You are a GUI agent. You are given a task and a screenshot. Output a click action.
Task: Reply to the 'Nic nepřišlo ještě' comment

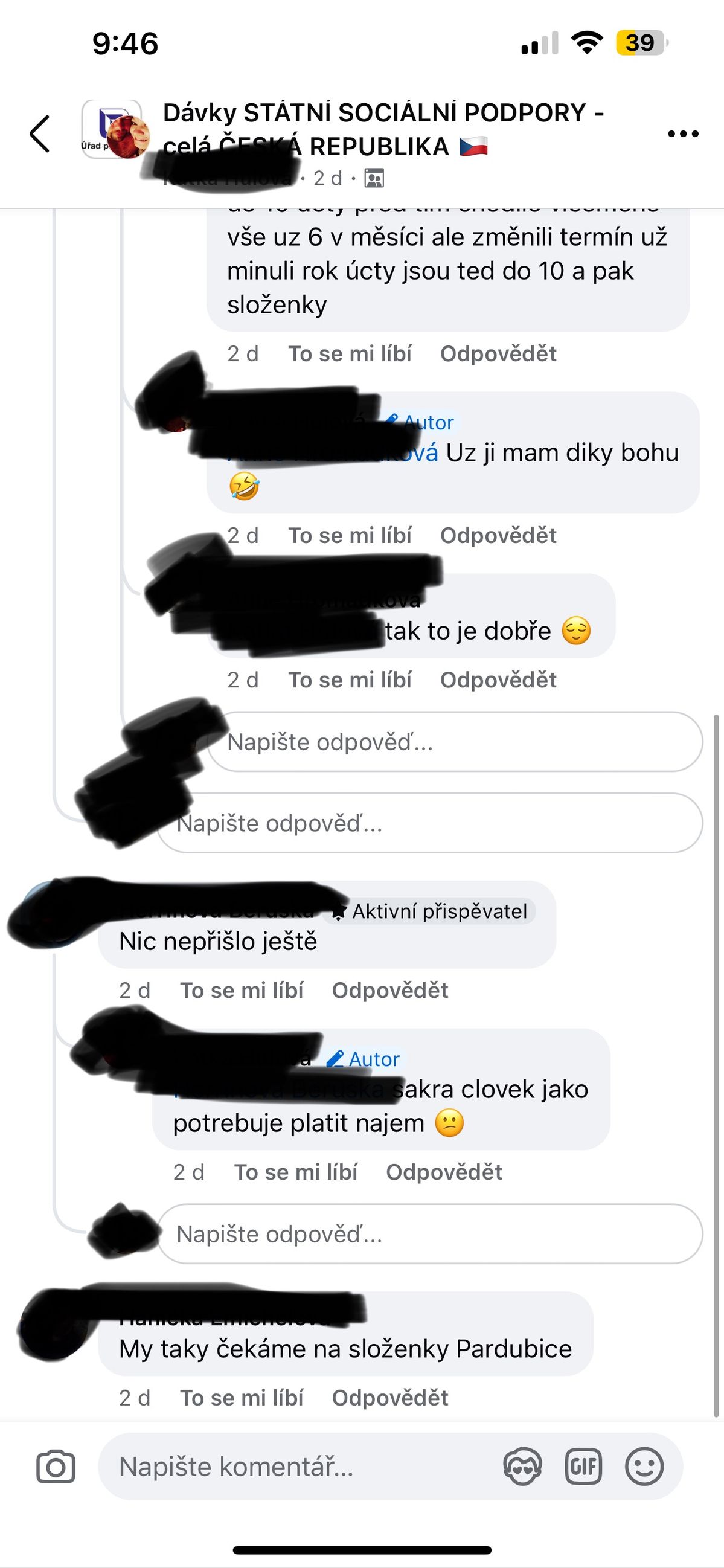pyautogui.click(x=389, y=991)
